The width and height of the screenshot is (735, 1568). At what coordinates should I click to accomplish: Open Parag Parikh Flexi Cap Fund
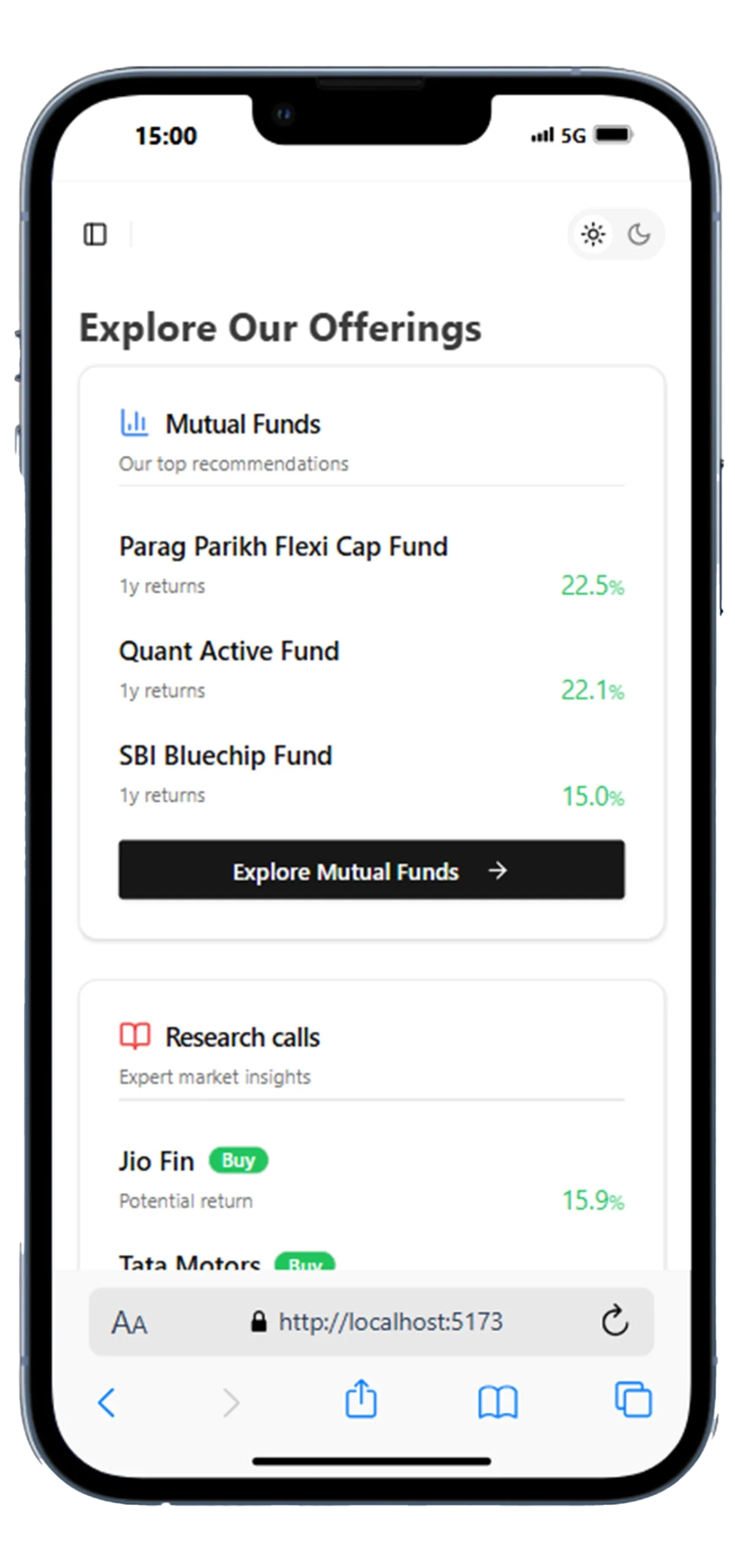point(283,546)
